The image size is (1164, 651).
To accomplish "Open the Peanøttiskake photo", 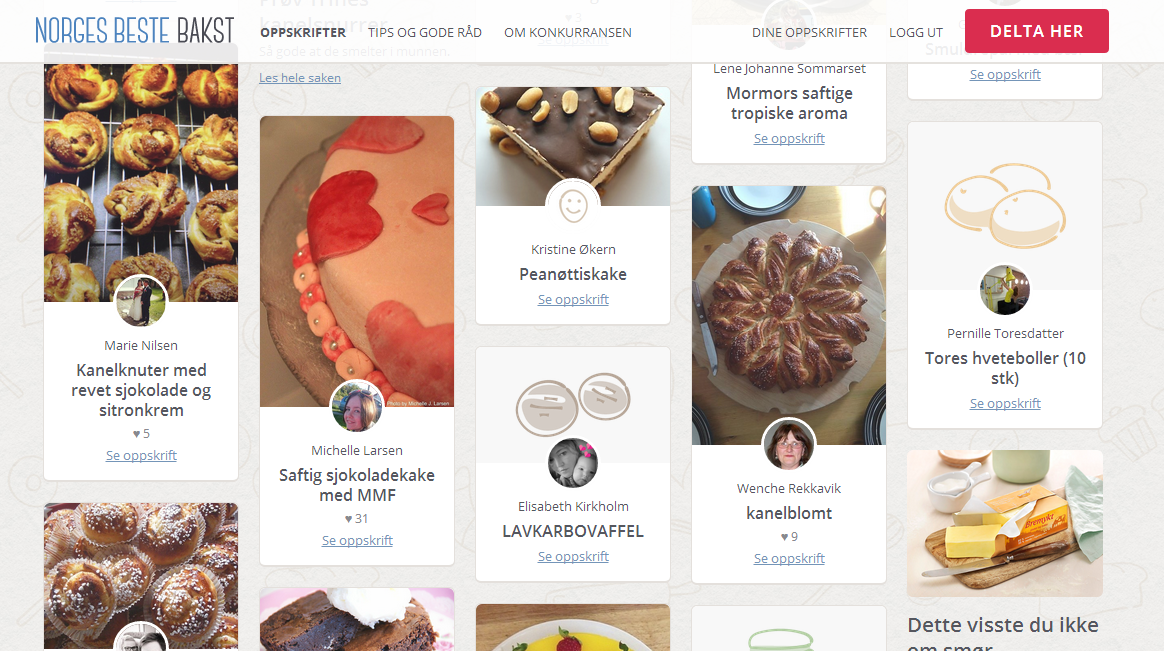I will click(x=573, y=140).
